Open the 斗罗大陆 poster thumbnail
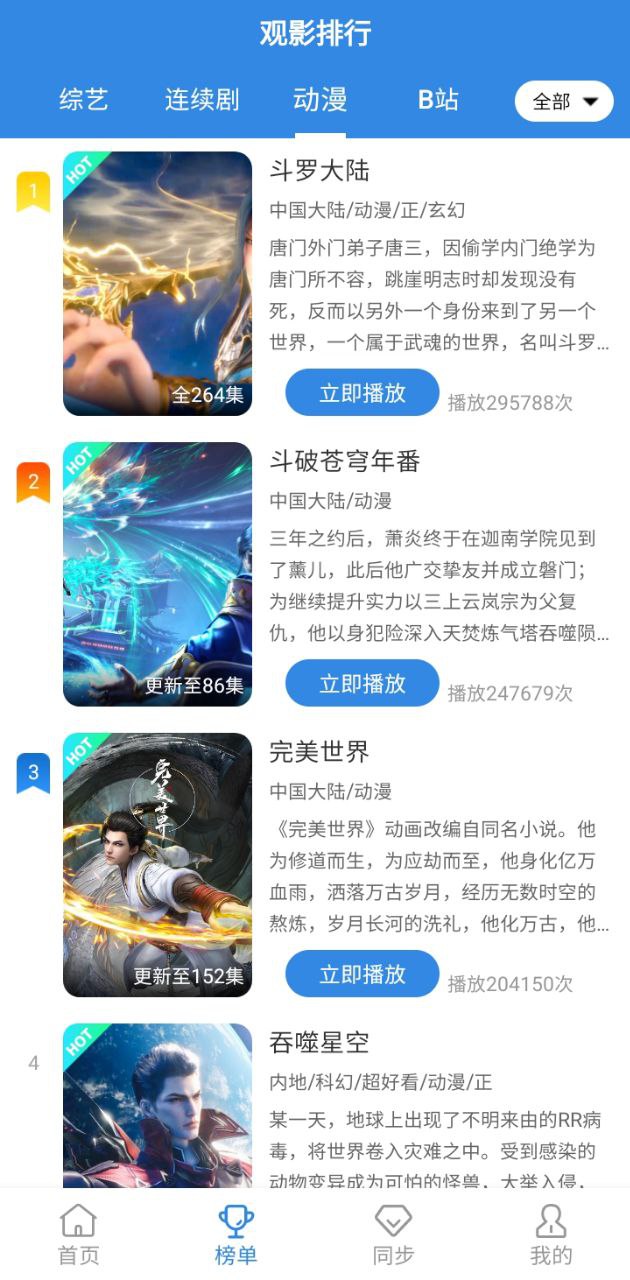Image resolution: width=630 pixels, height=1280 pixels. [158, 284]
